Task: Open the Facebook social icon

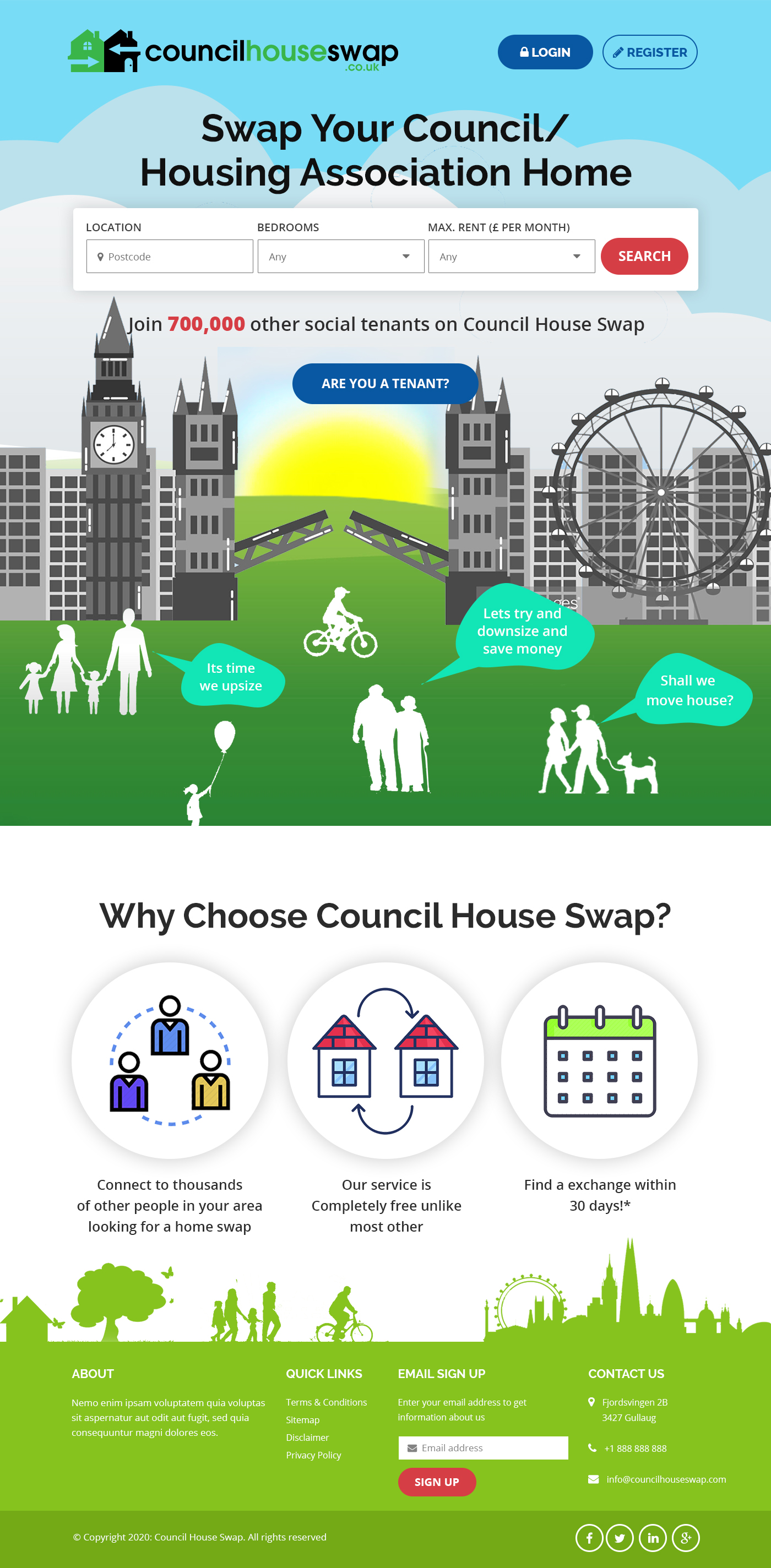Action: 589,1538
